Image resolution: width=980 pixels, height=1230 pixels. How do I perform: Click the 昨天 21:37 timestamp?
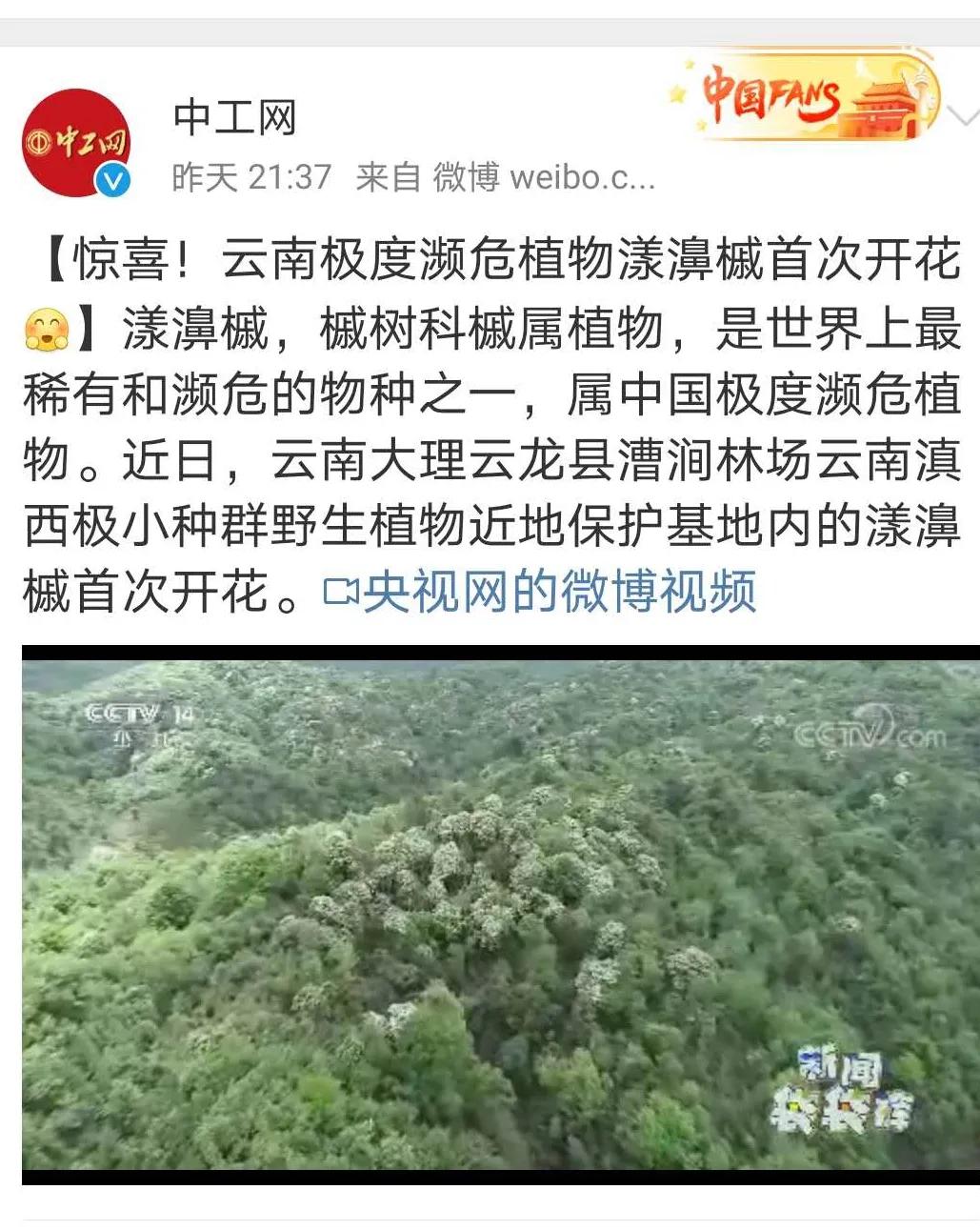point(250,174)
